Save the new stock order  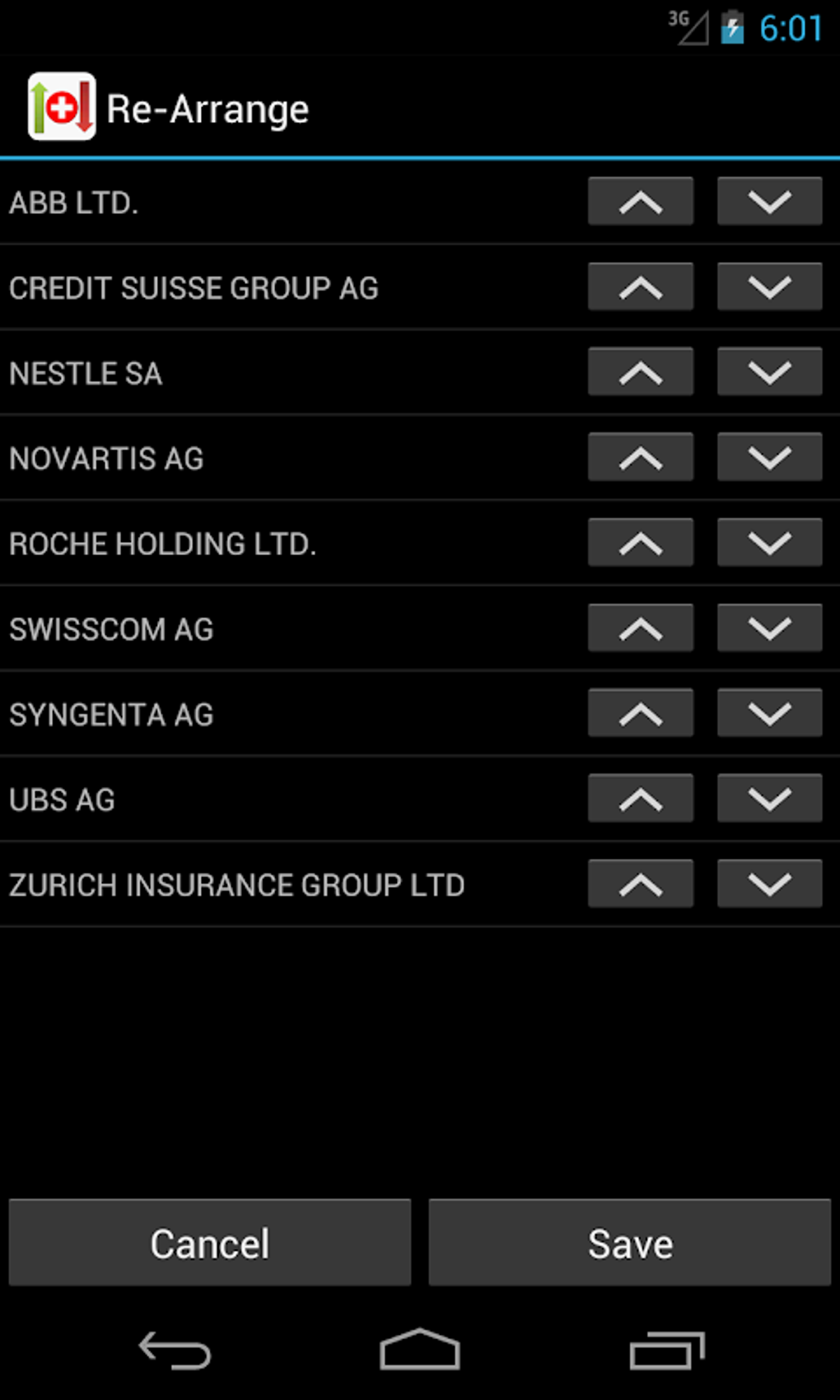pos(630,1243)
